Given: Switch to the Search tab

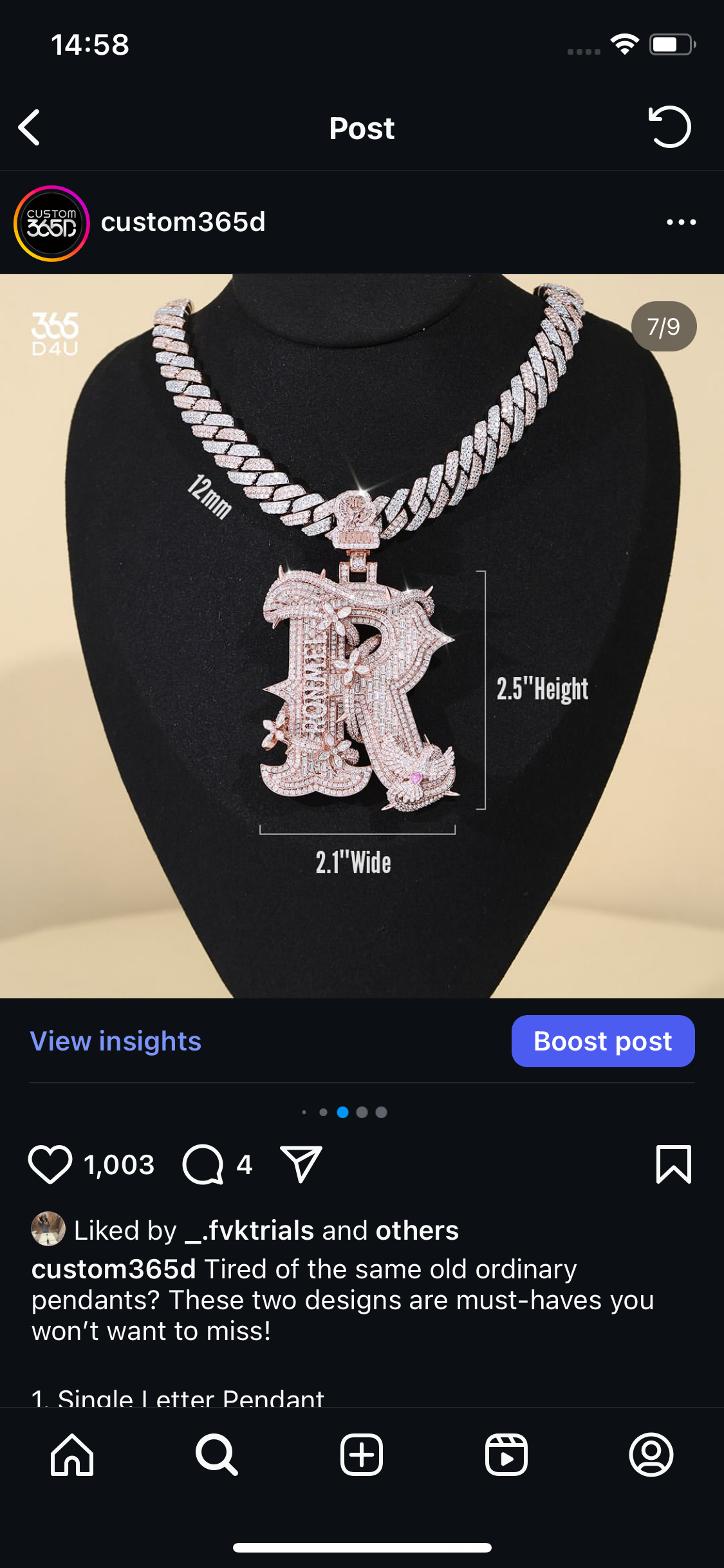Looking at the screenshot, I should [x=217, y=1455].
